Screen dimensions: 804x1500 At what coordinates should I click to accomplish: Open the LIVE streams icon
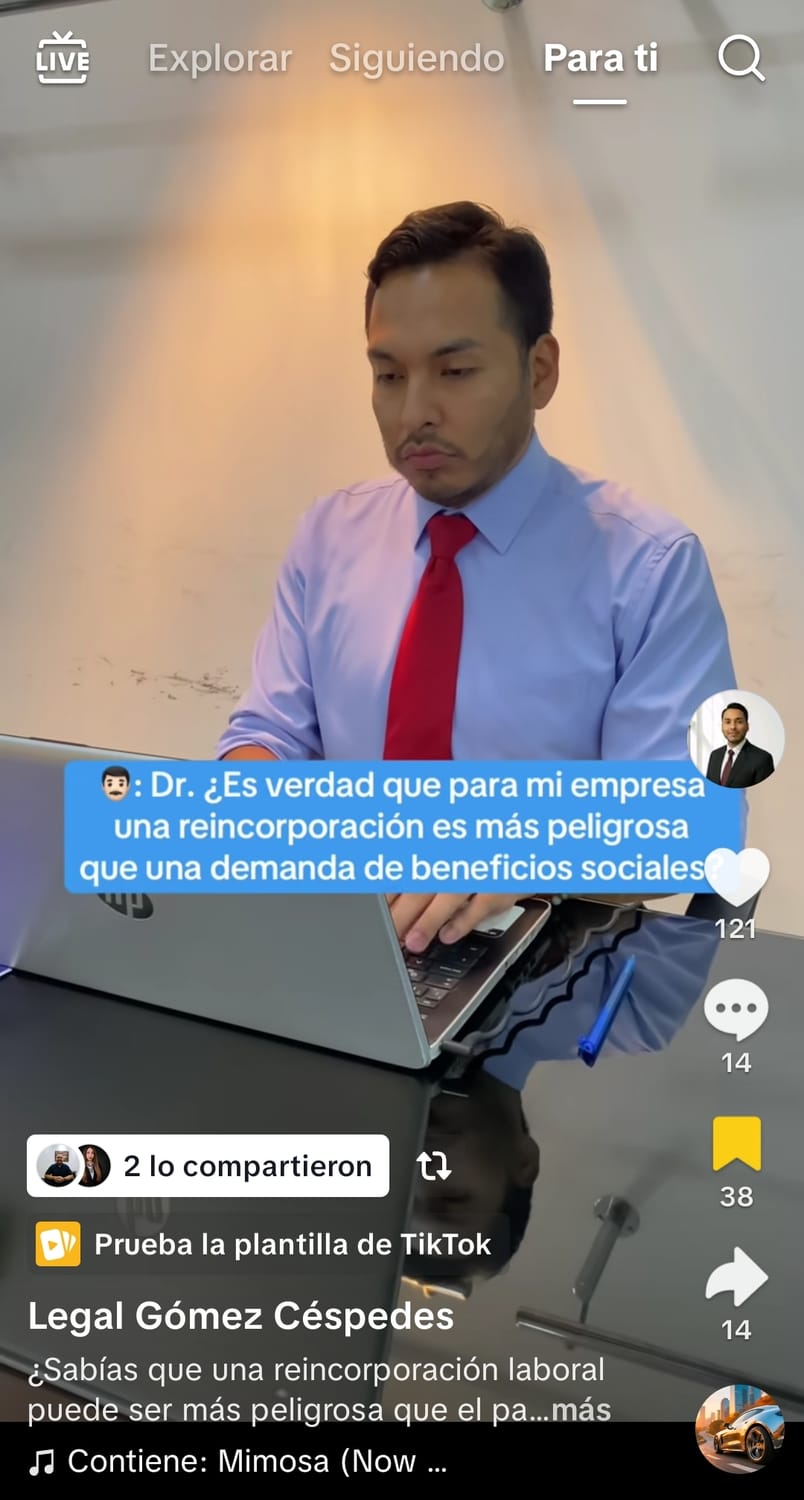(62, 58)
